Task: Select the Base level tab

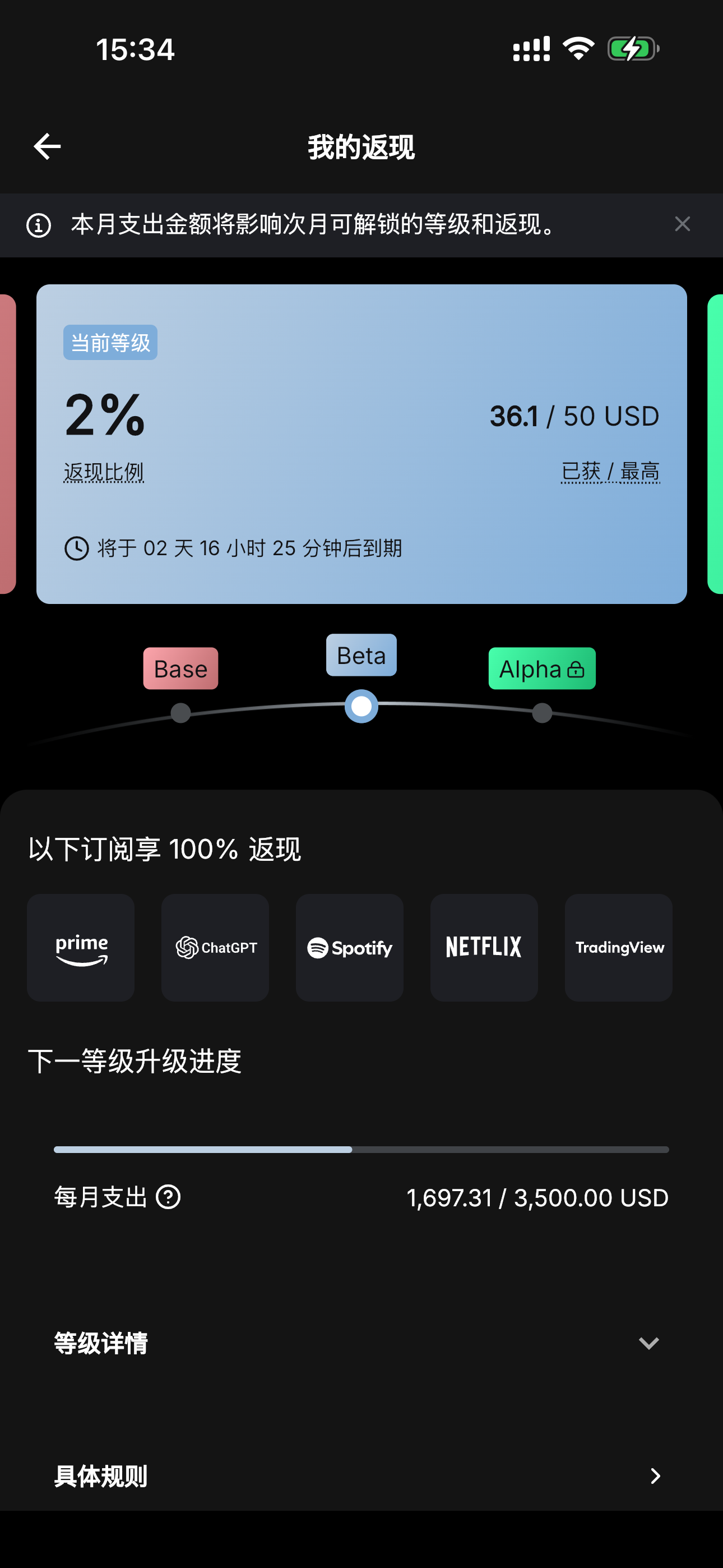Action: (x=180, y=669)
